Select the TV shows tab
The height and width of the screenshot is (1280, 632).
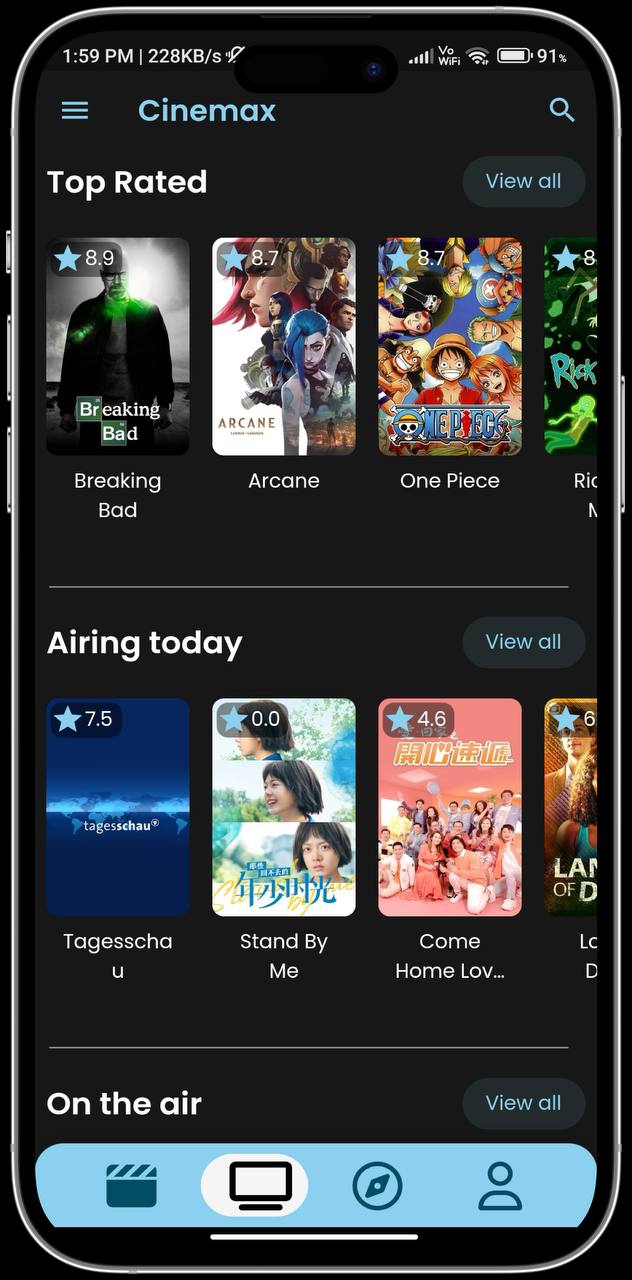(260, 1186)
